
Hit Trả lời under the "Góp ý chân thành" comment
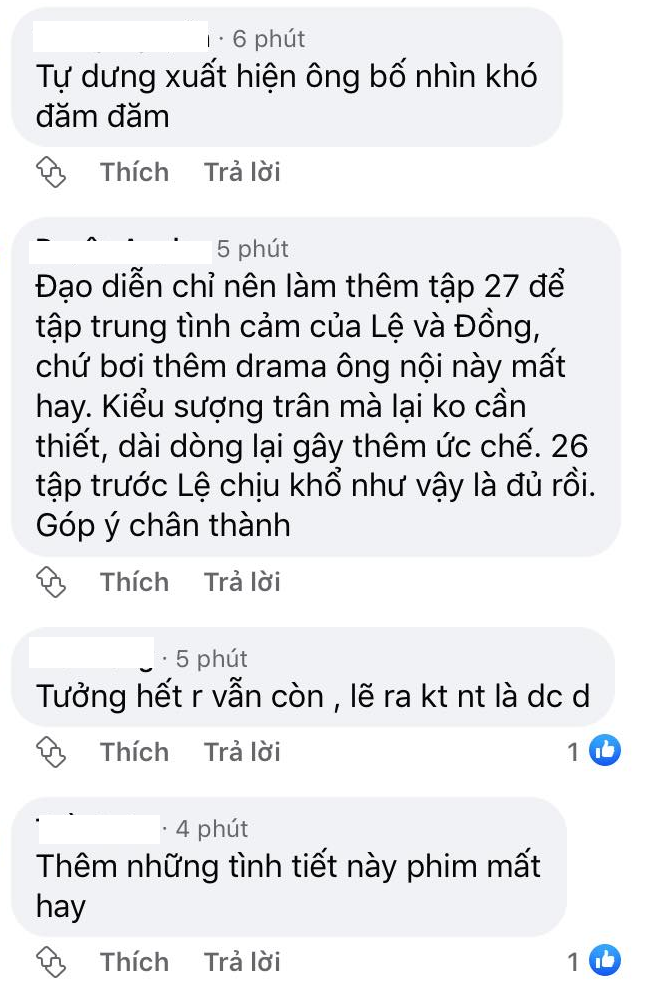click(x=242, y=581)
